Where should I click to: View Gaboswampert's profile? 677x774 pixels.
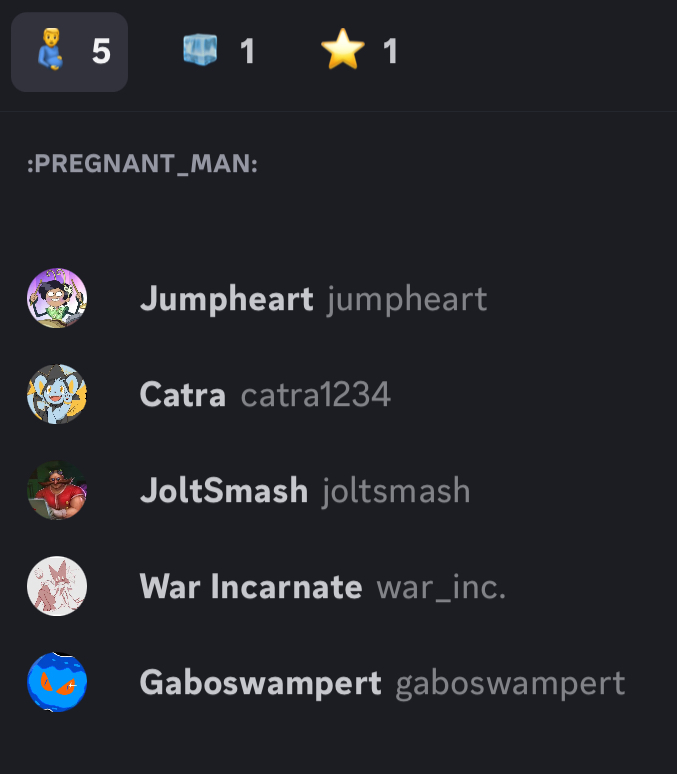(x=260, y=682)
